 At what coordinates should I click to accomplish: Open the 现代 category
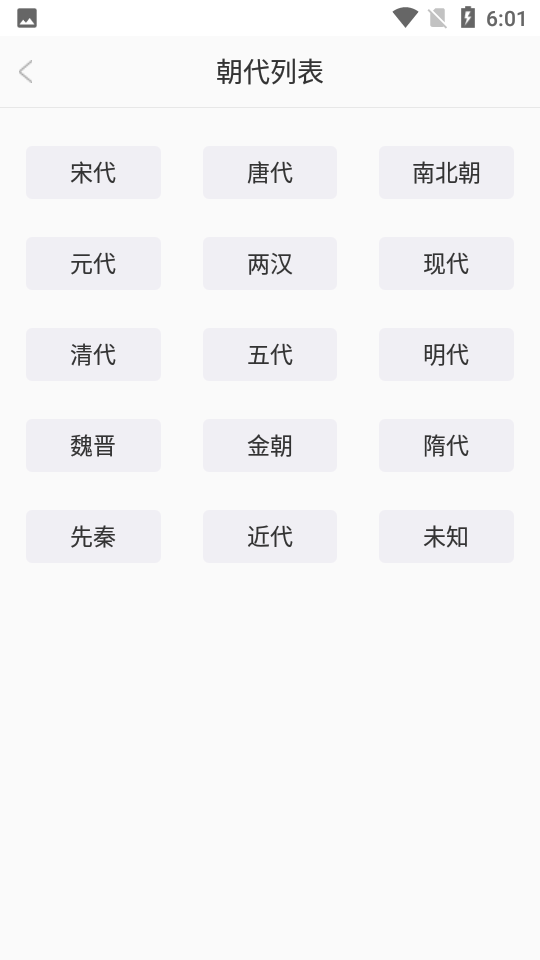coord(446,263)
